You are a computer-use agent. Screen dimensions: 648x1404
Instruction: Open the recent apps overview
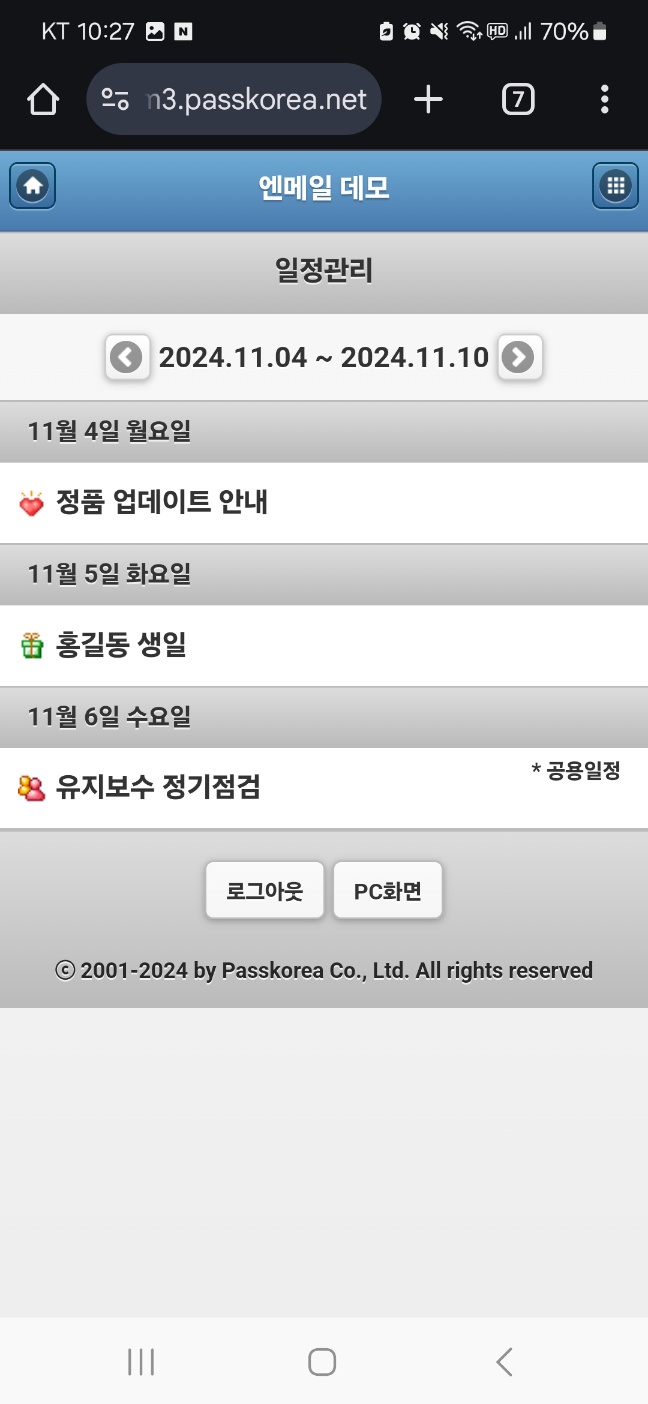pyautogui.click(x=141, y=1361)
